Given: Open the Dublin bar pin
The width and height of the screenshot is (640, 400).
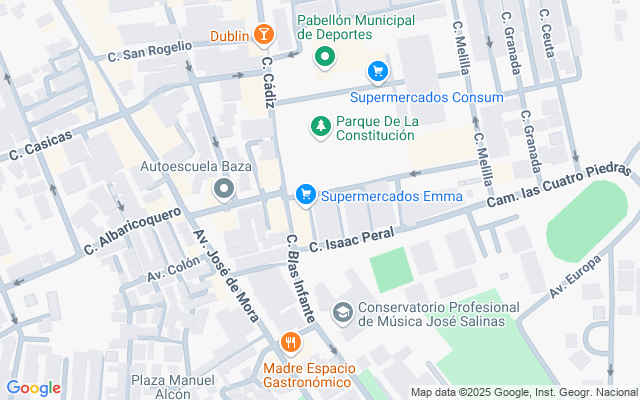Looking at the screenshot, I should coord(263,35).
